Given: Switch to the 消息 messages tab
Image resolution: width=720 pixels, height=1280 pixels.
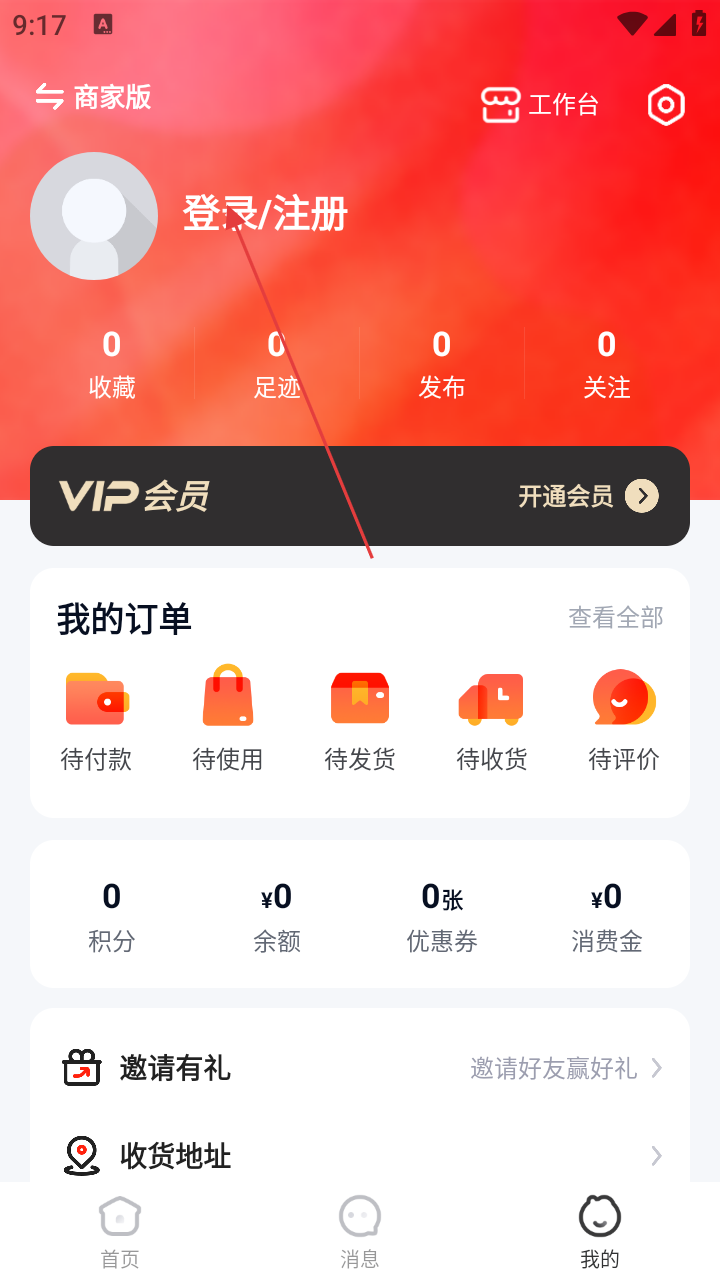Looking at the screenshot, I should click(360, 1232).
